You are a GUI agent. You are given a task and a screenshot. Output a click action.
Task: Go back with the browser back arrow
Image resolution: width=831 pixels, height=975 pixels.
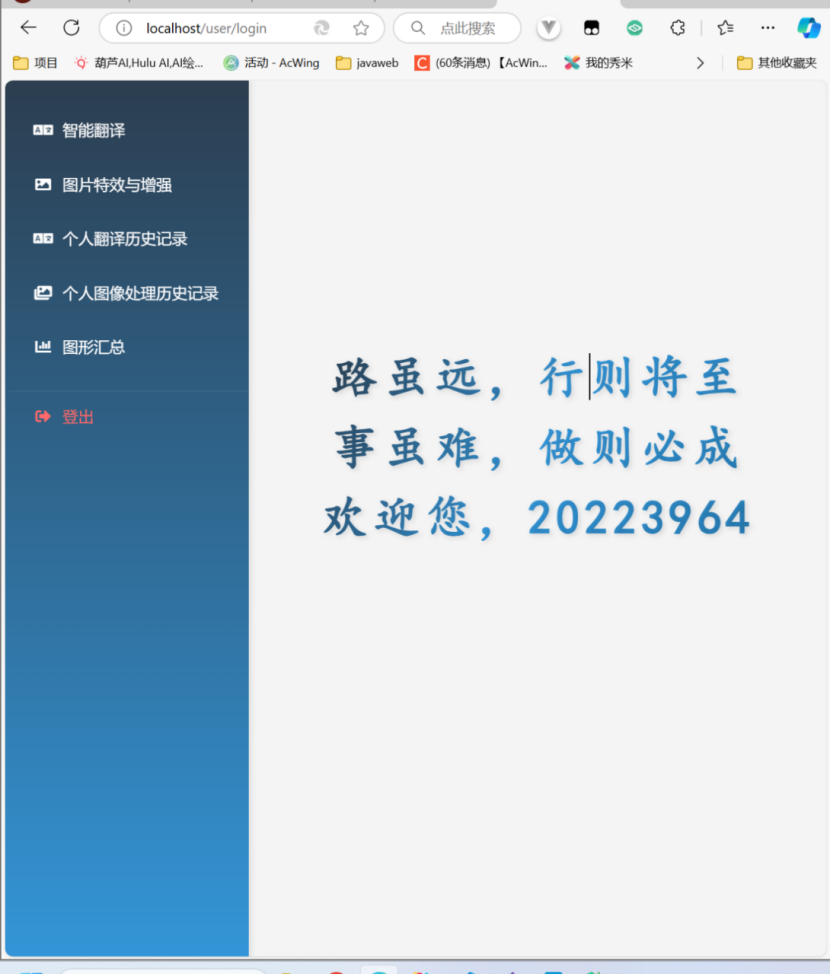coord(28,28)
